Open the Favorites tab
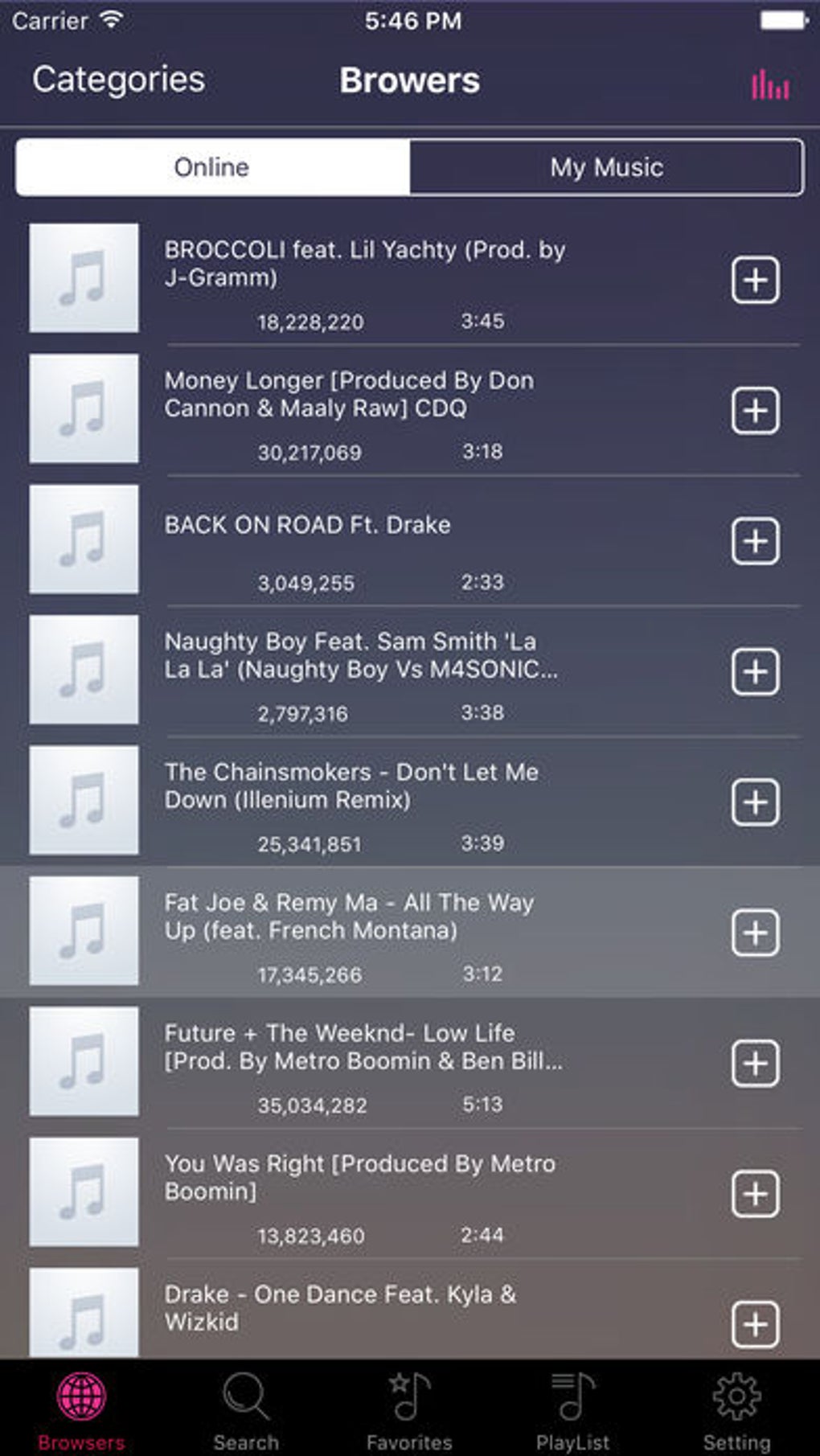Screen dimensions: 820x1456 coord(409,1410)
